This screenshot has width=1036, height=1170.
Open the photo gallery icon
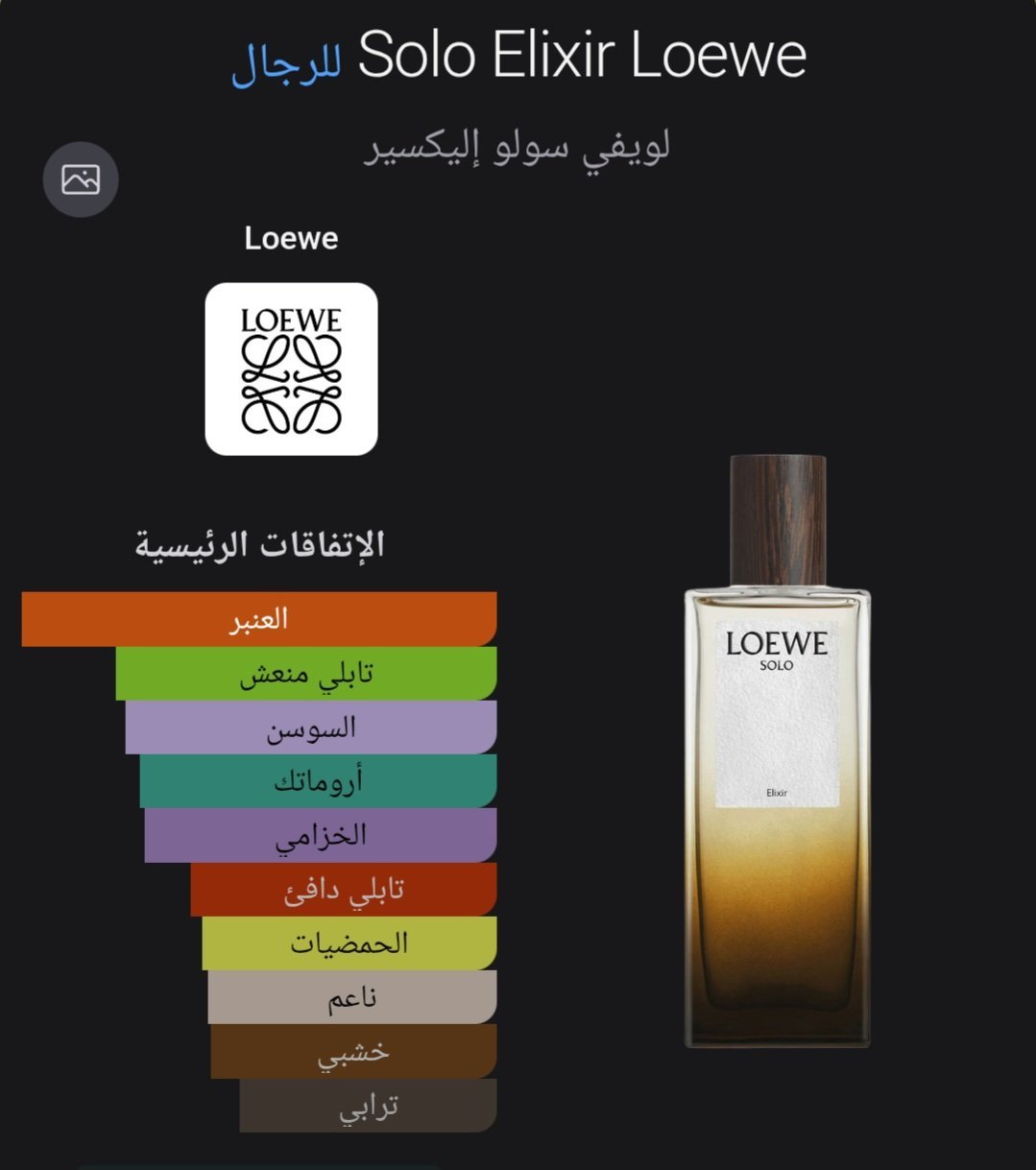[81, 179]
